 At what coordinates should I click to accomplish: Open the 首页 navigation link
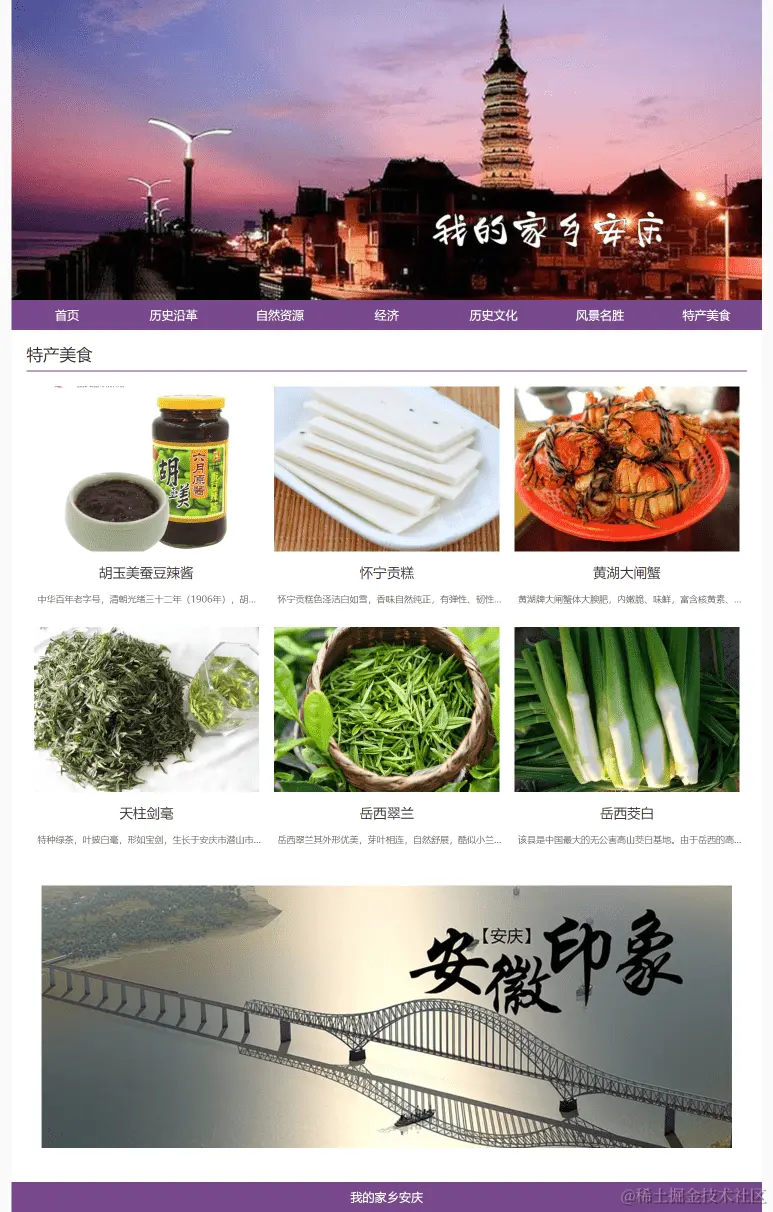point(66,315)
